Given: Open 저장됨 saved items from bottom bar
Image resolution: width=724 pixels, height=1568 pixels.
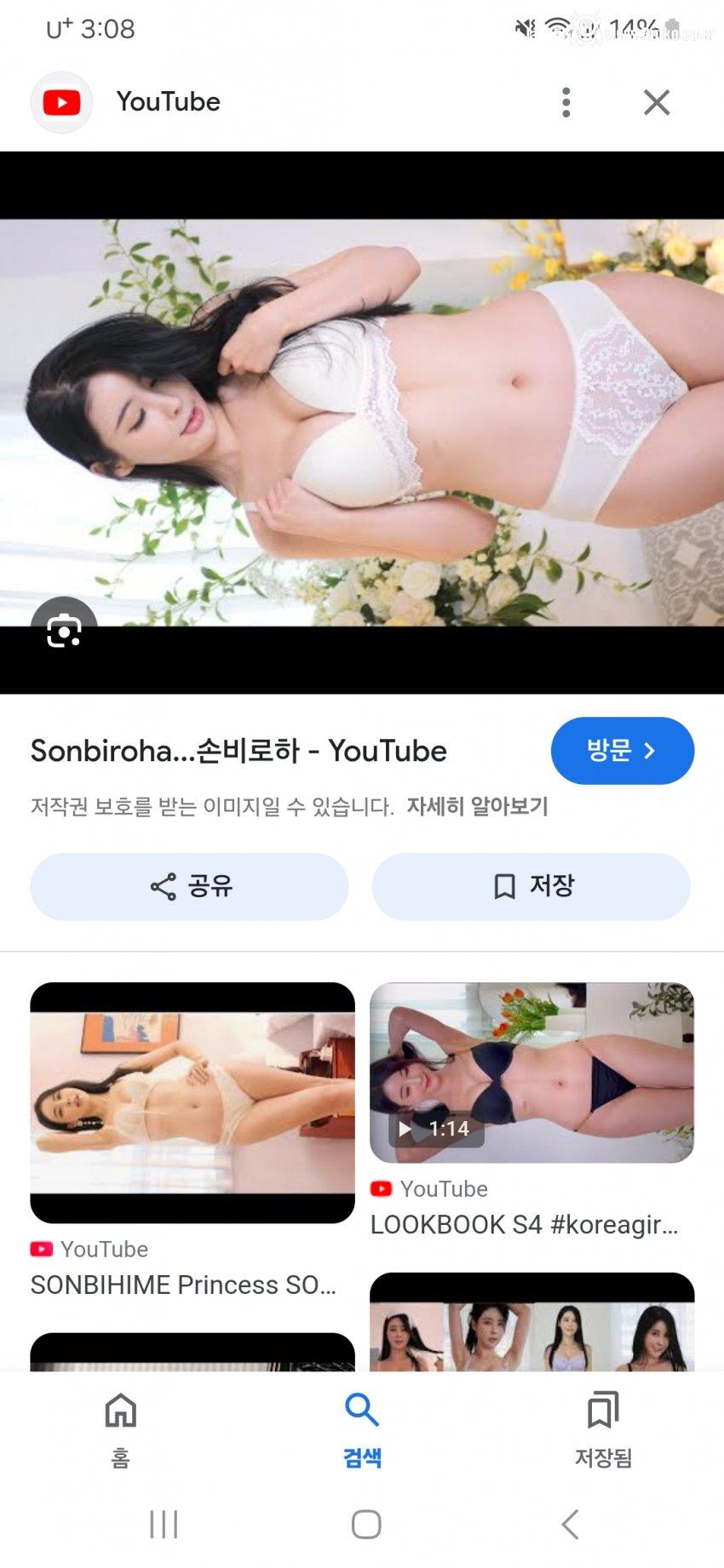Looking at the screenshot, I should click(x=603, y=1411).
